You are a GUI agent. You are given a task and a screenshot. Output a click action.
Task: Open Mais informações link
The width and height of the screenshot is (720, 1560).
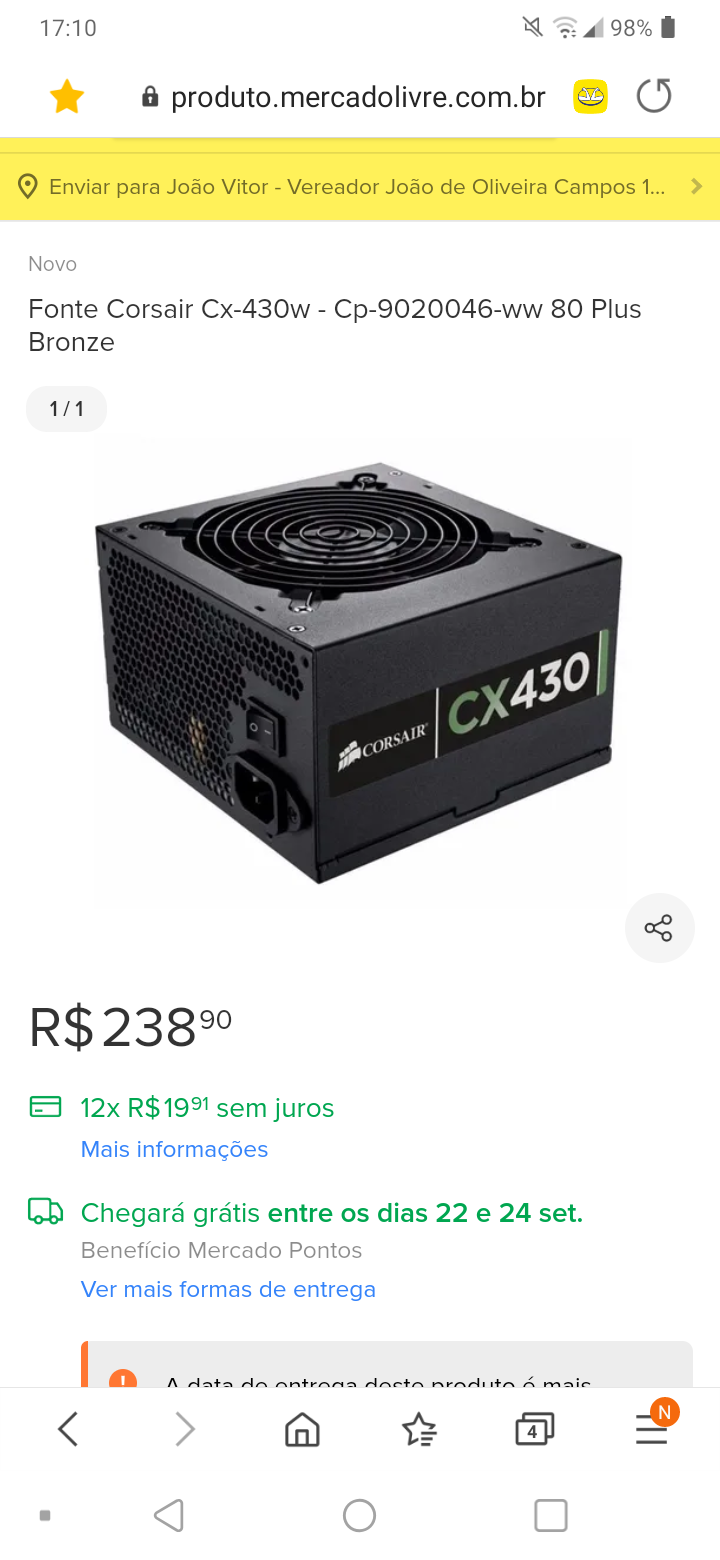click(174, 1149)
